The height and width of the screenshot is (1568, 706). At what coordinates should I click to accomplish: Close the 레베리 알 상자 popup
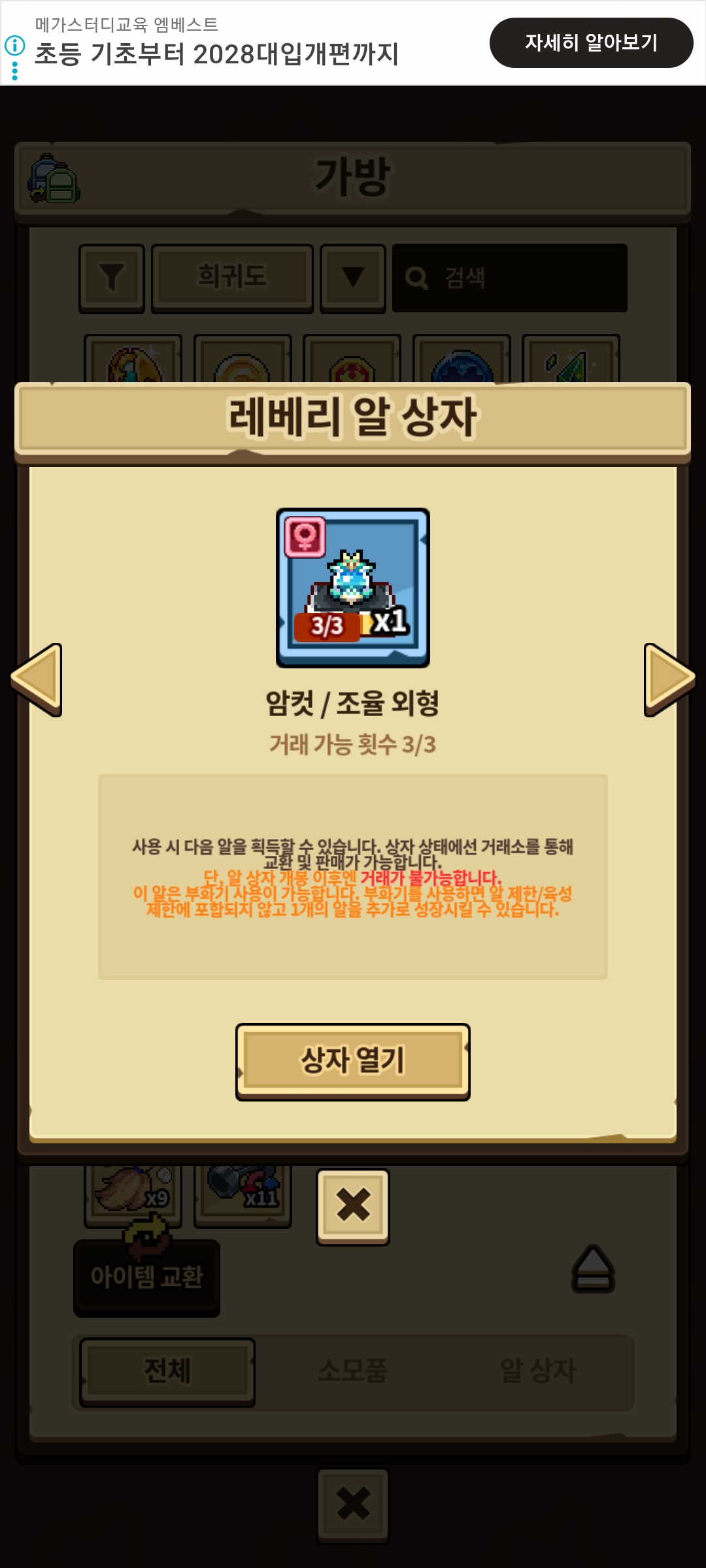353,1205
